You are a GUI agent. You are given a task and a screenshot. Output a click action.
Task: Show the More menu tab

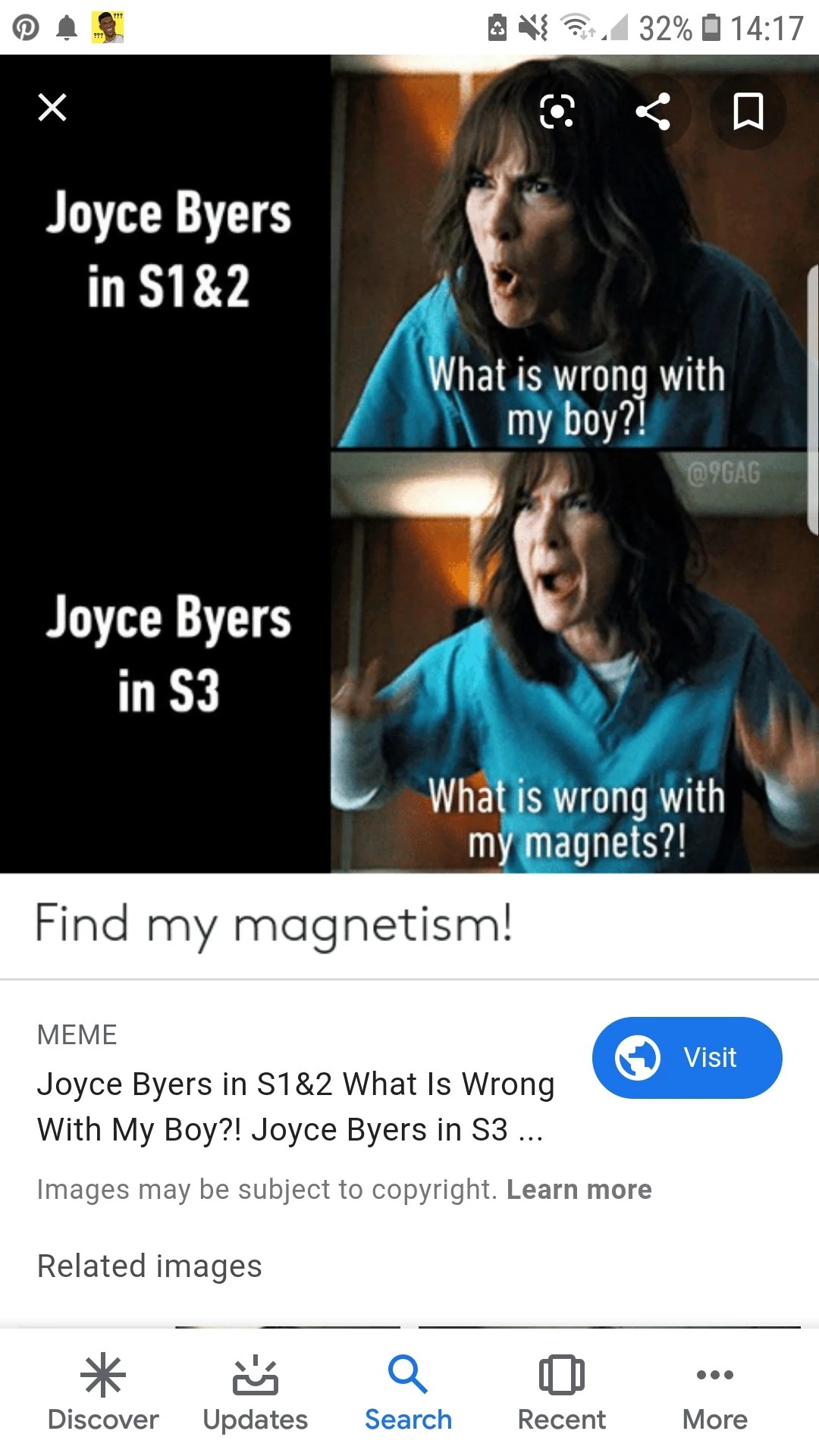[714, 1394]
